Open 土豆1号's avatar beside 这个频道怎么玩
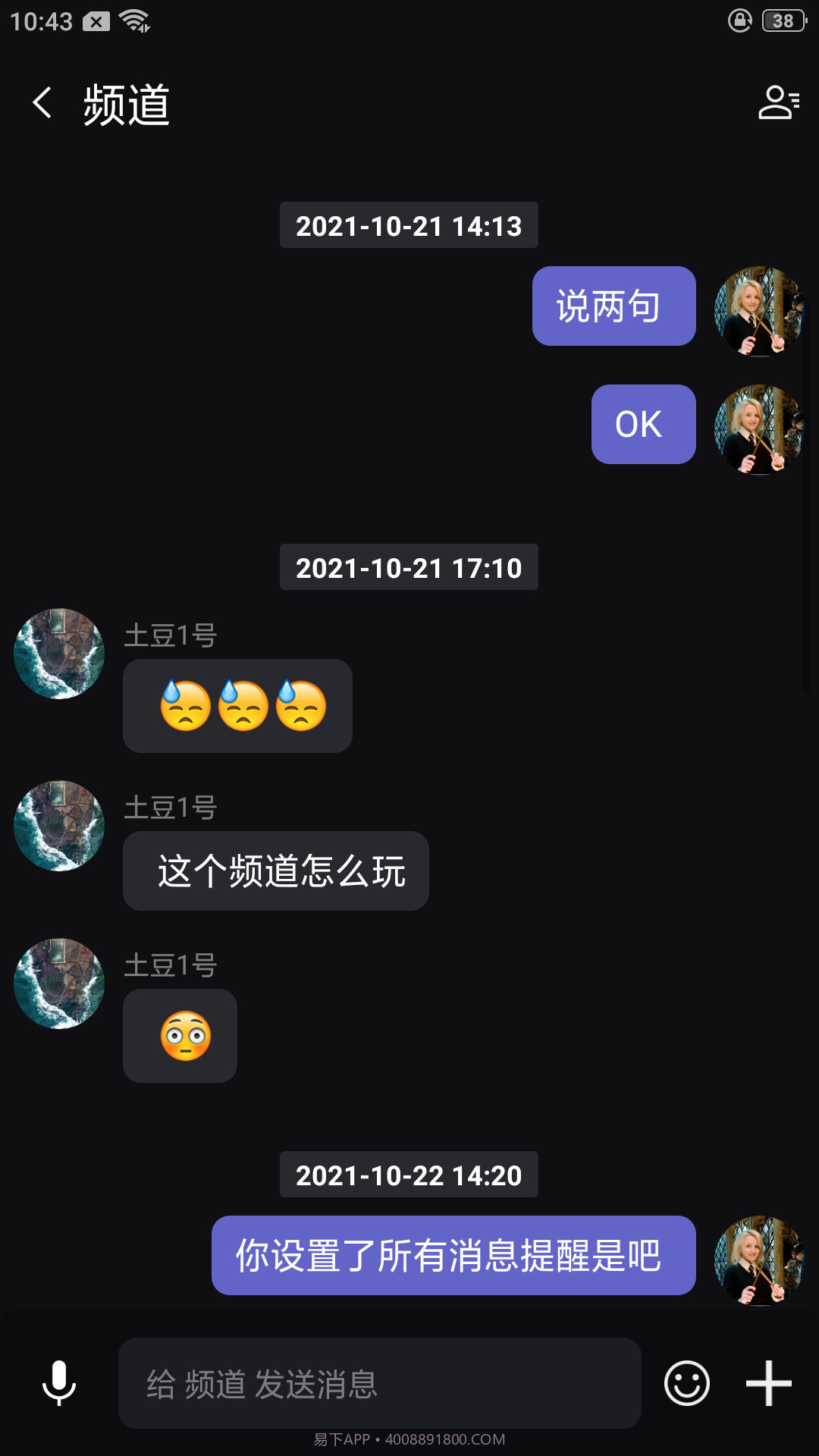This screenshot has width=819, height=1456. pos(59,826)
